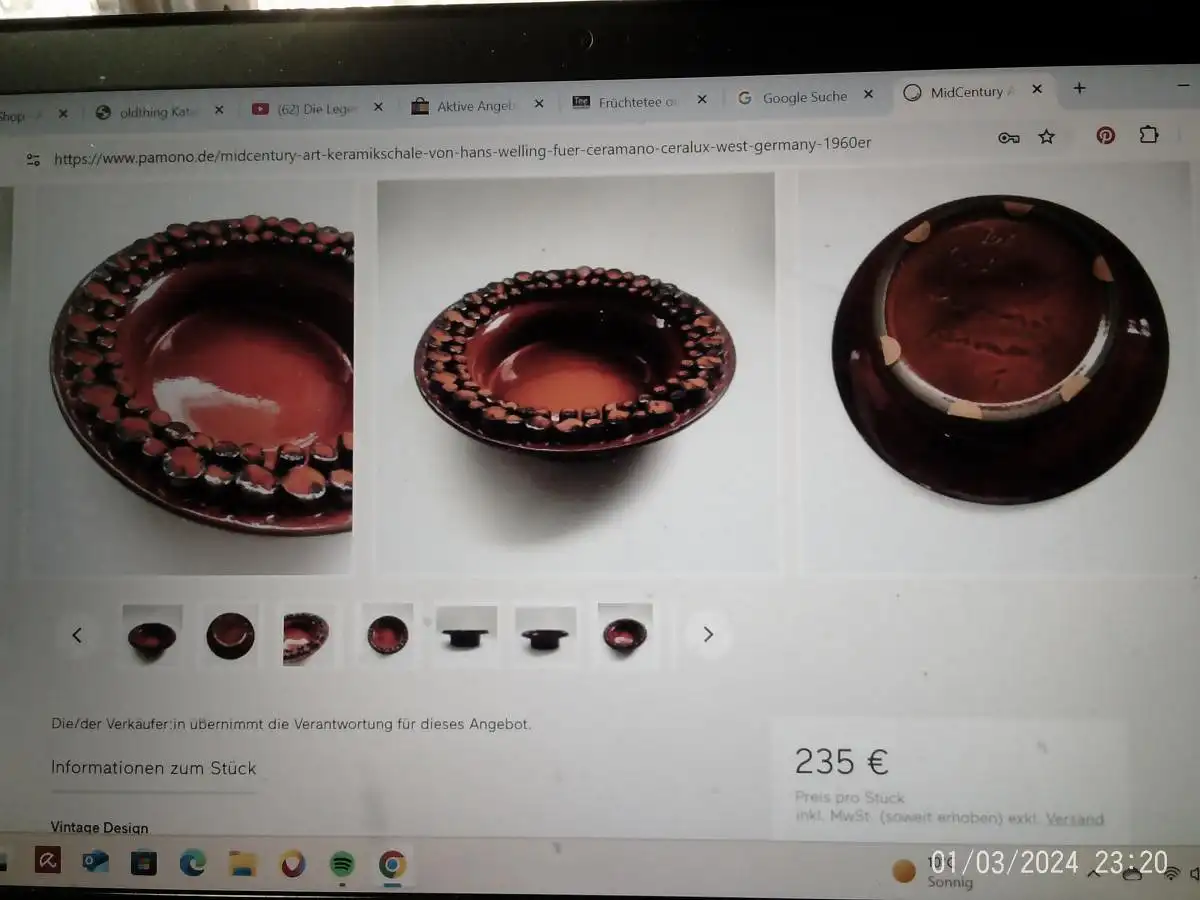Open Microsoft Edge from the taskbar
1200x900 pixels.
pyautogui.click(x=193, y=862)
